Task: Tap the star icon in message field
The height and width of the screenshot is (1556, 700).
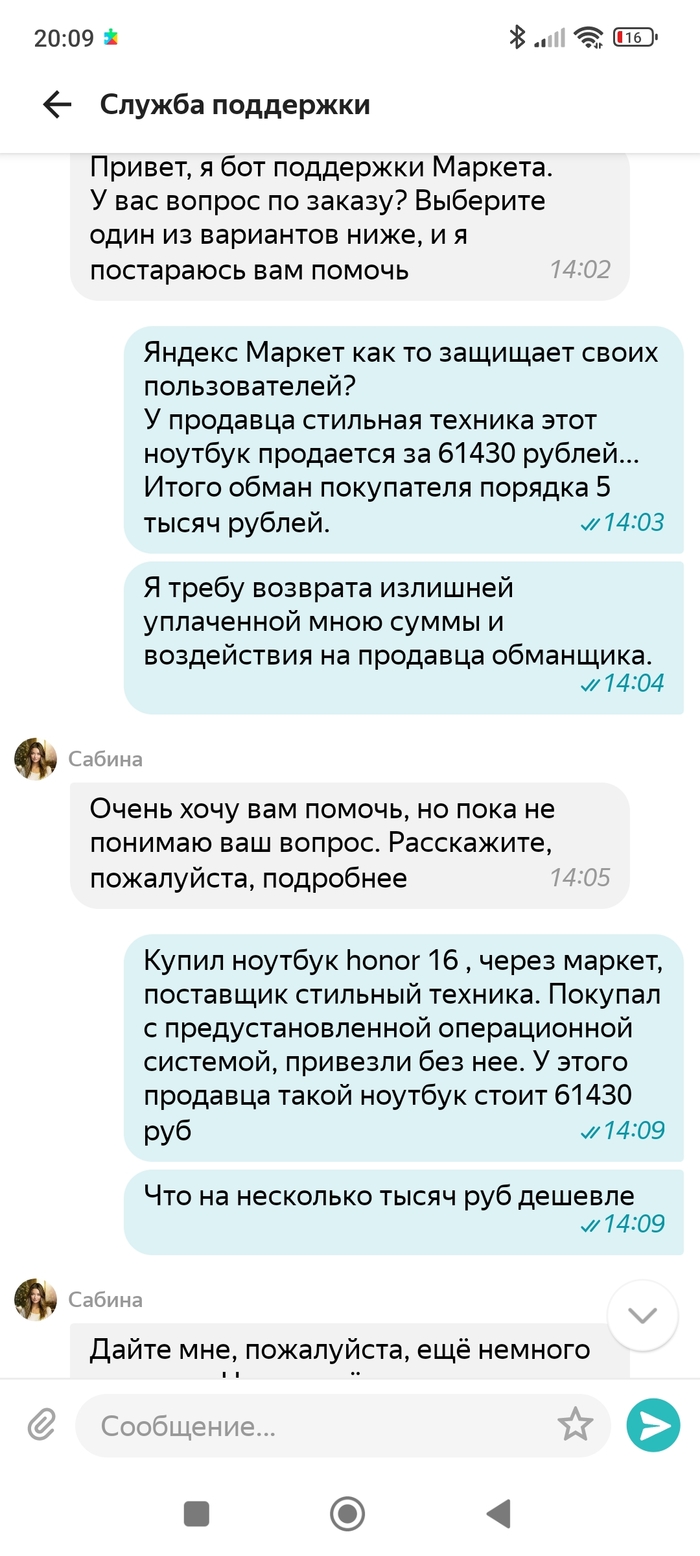Action: click(575, 1425)
